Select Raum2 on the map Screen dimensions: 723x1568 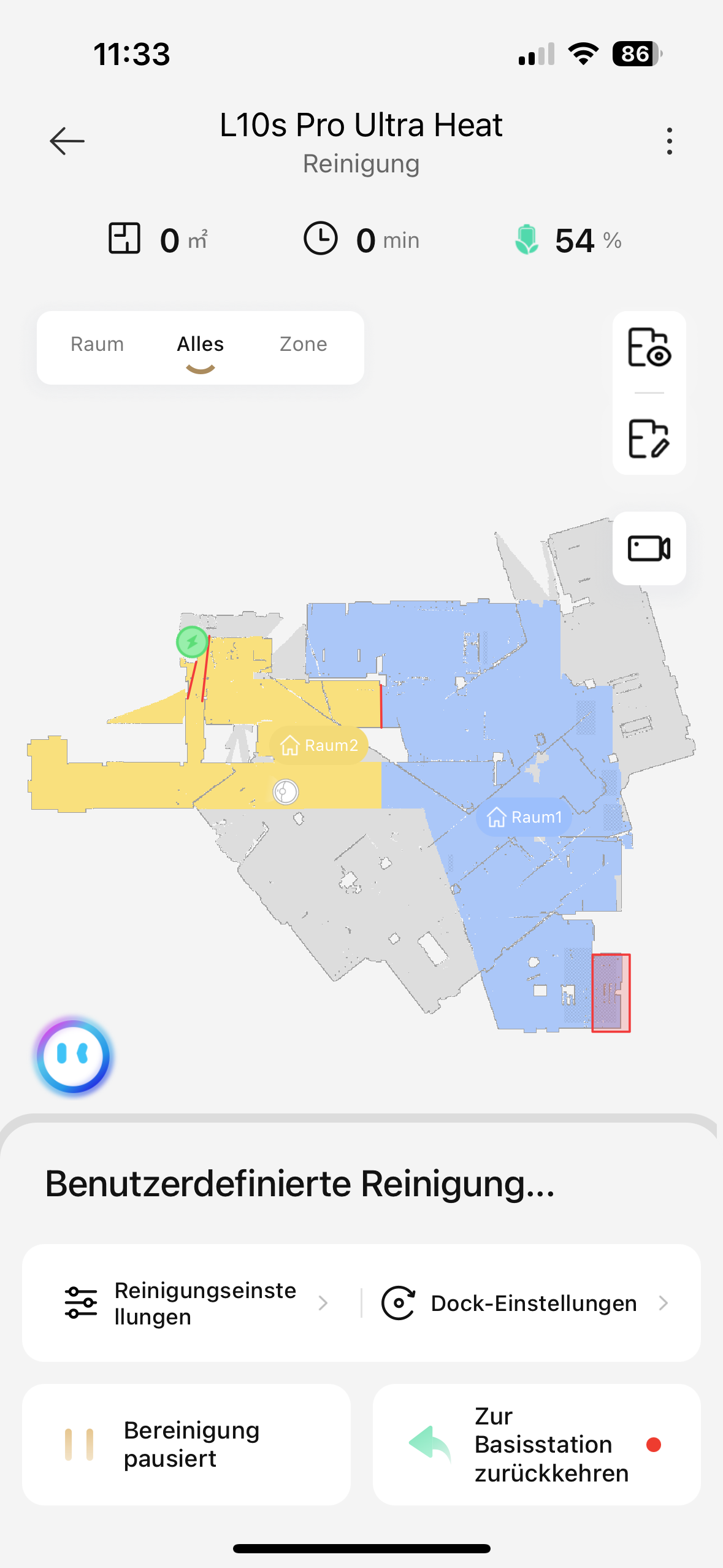(x=319, y=745)
